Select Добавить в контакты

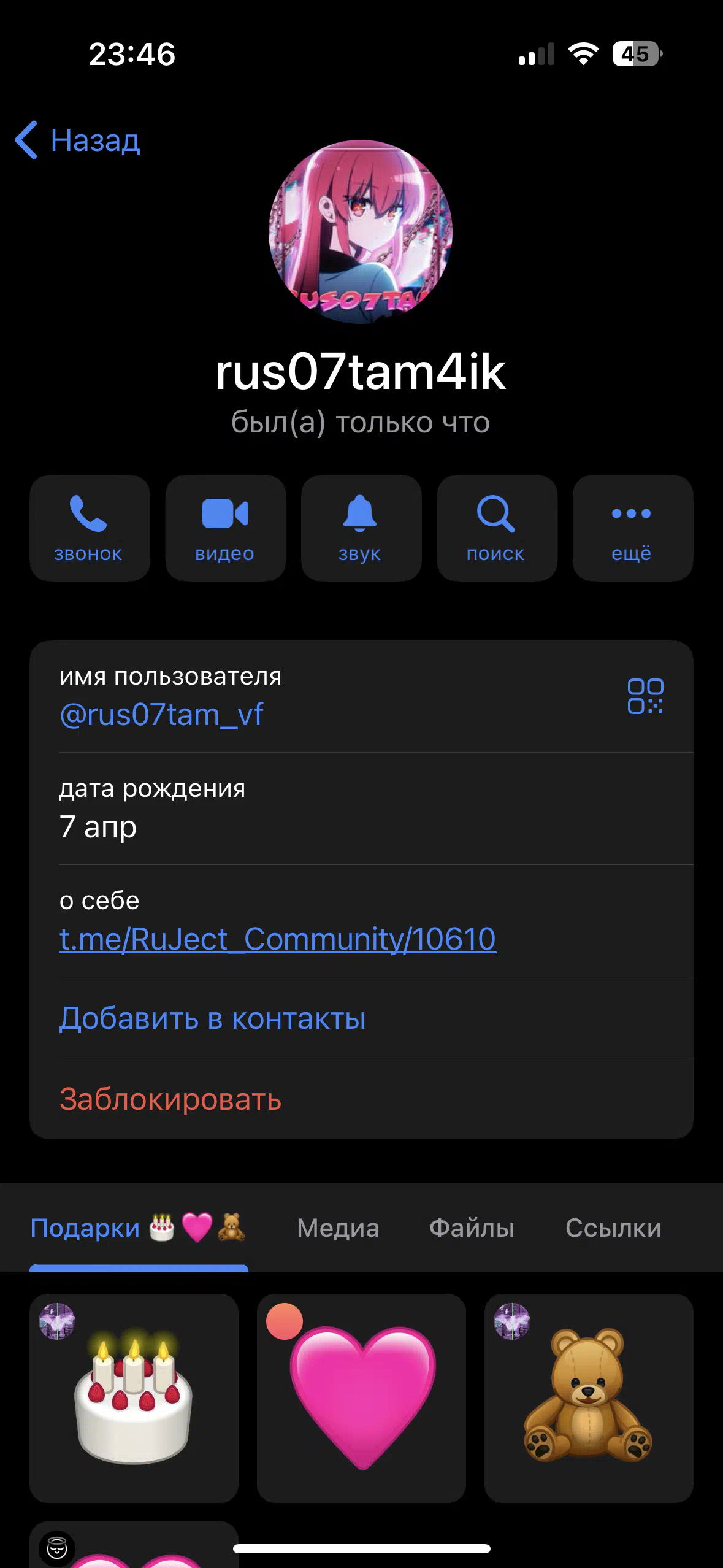361,1018
